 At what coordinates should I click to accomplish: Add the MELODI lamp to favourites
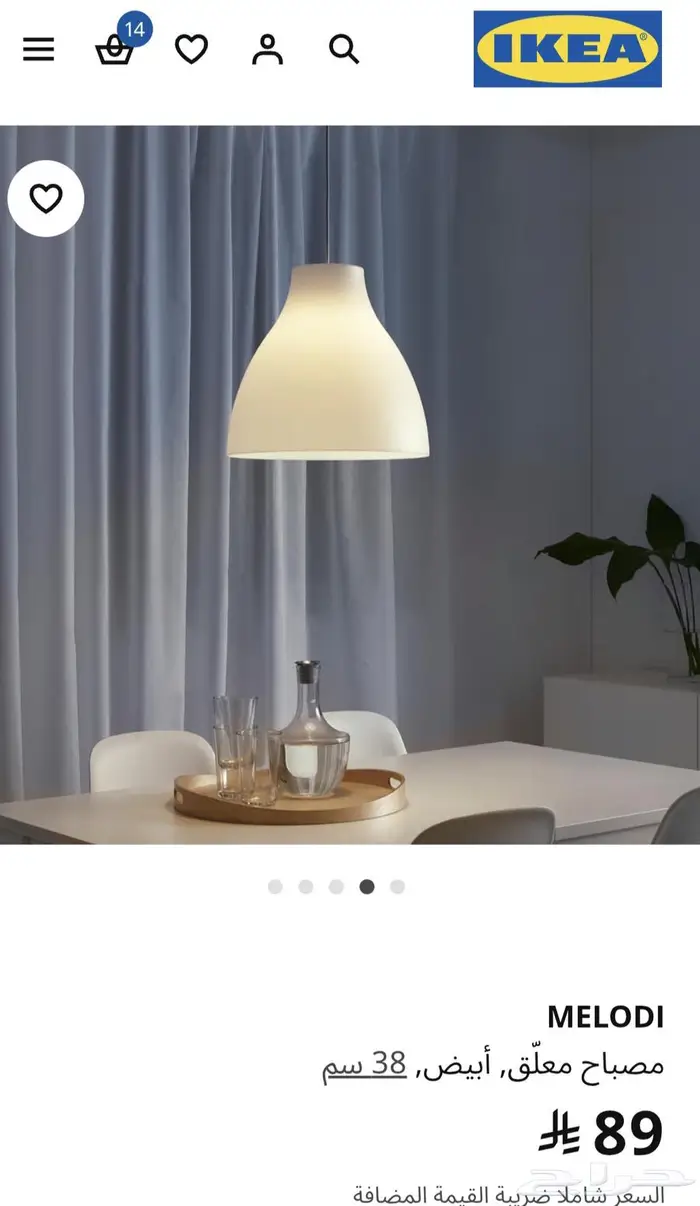coord(46,199)
